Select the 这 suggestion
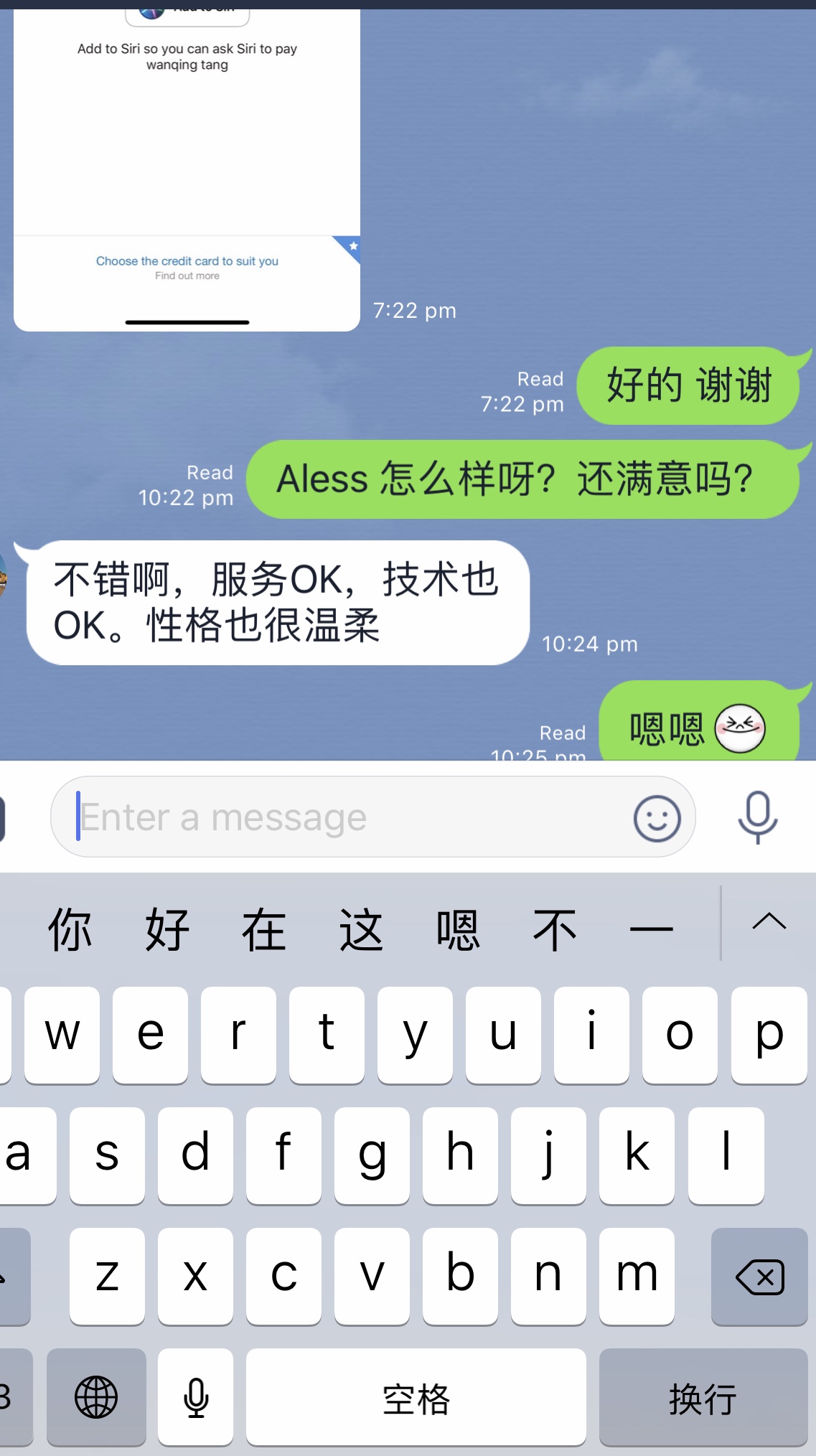The width and height of the screenshot is (816, 1456). (360, 930)
